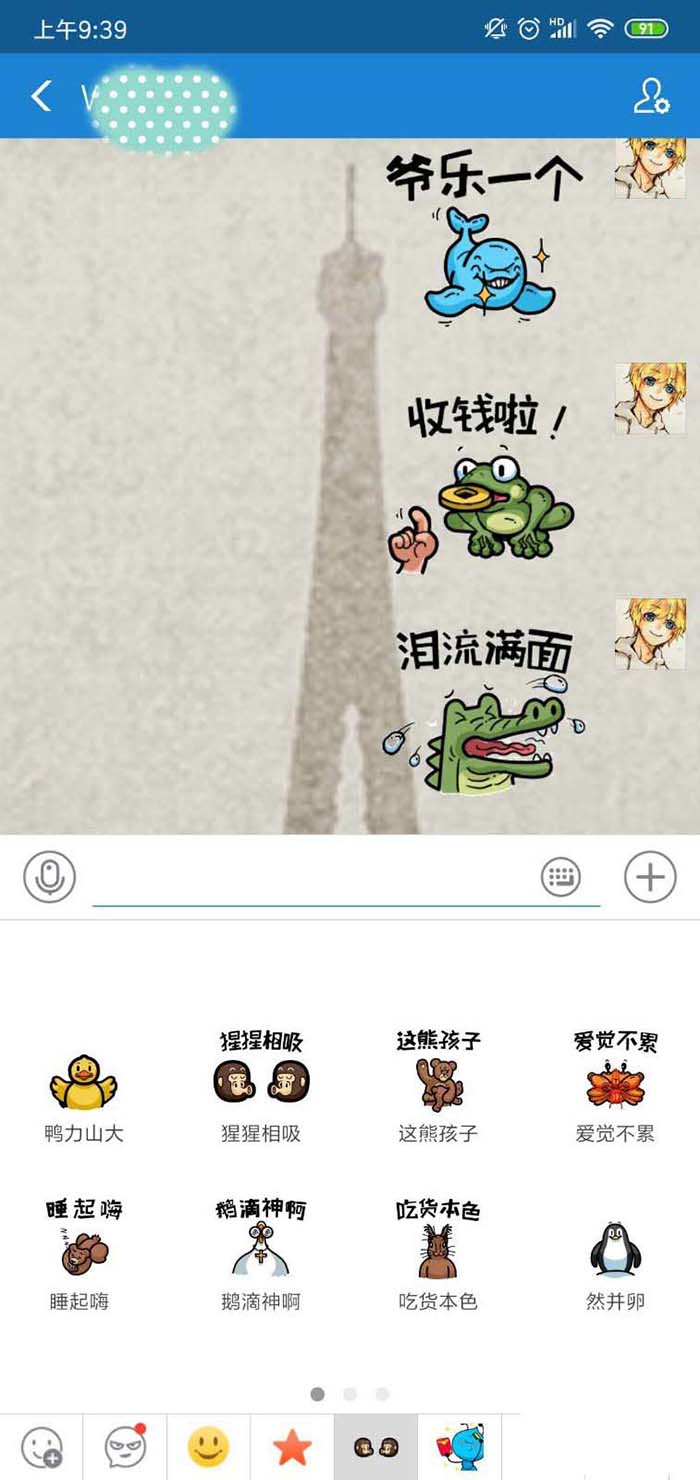Select the monkey sticker pack tab
Viewport: 700px width, 1480px height.
point(375,1447)
